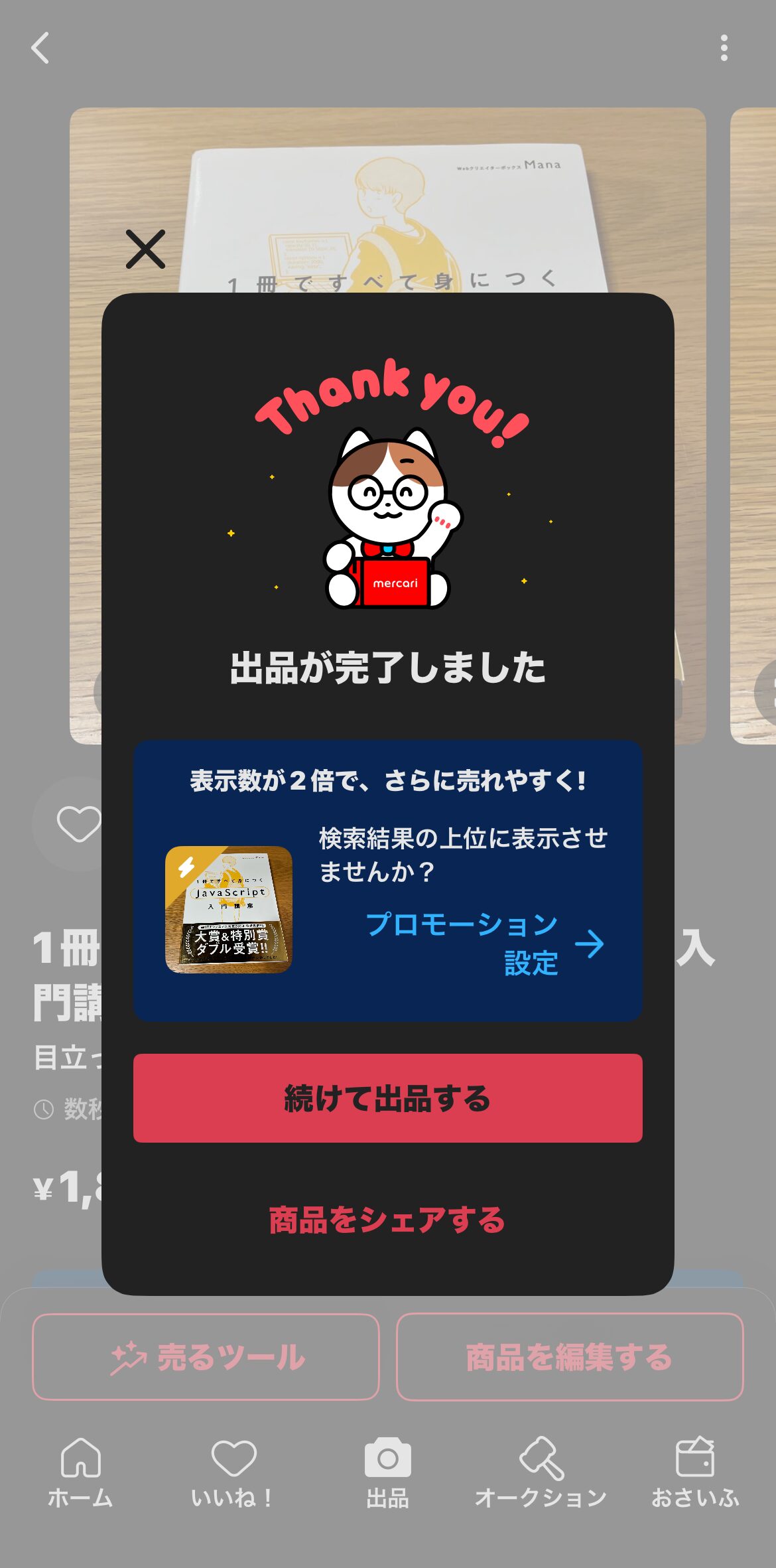776x1568 pixels.
Task: Go back with the top arrow
Action: [40, 48]
